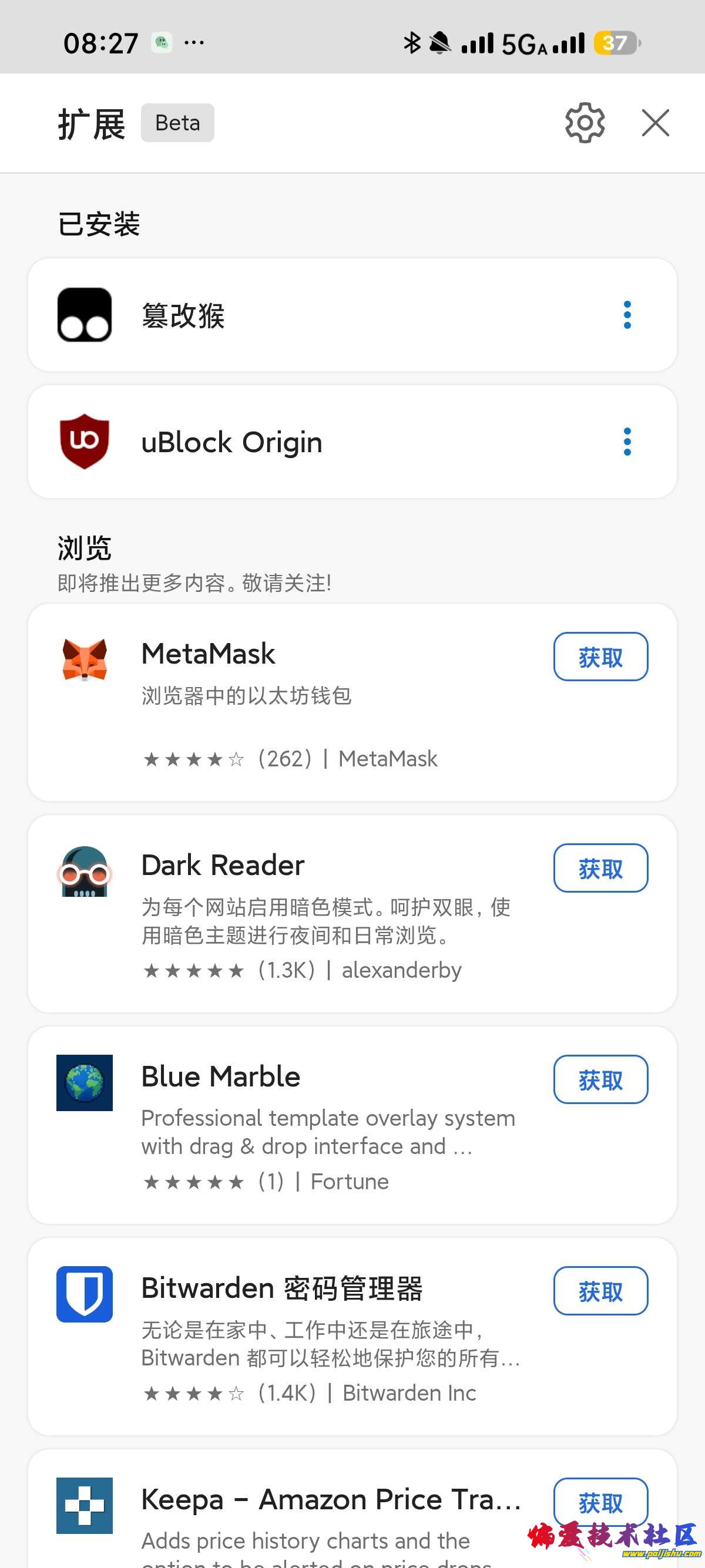
Task: Open the installed uBlock Origin extension
Action: point(231,442)
